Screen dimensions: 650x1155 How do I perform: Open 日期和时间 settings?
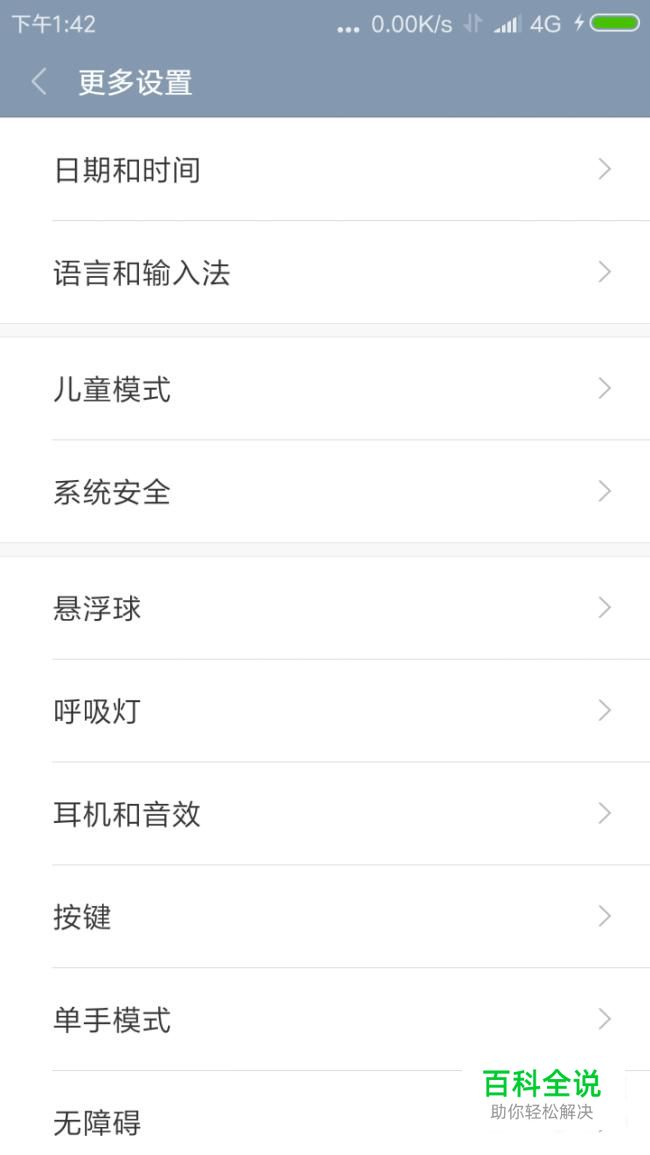pyautogui.click(x=325, y=169)
